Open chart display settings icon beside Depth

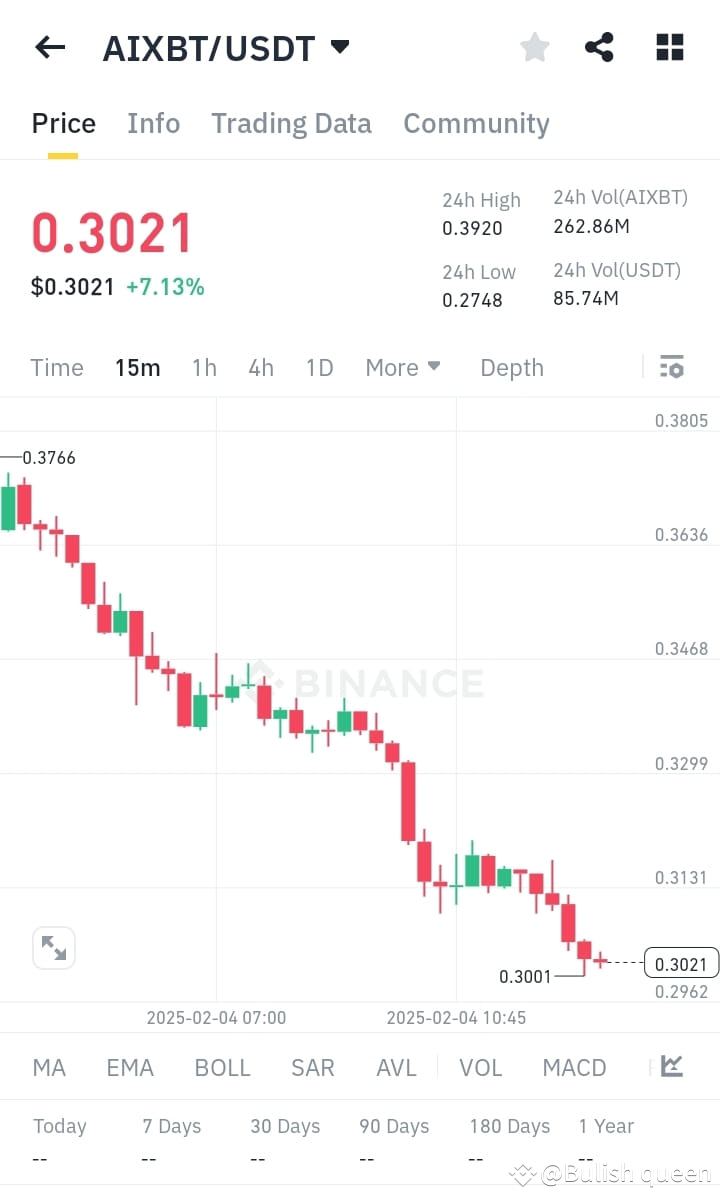(x=671, y=367)
